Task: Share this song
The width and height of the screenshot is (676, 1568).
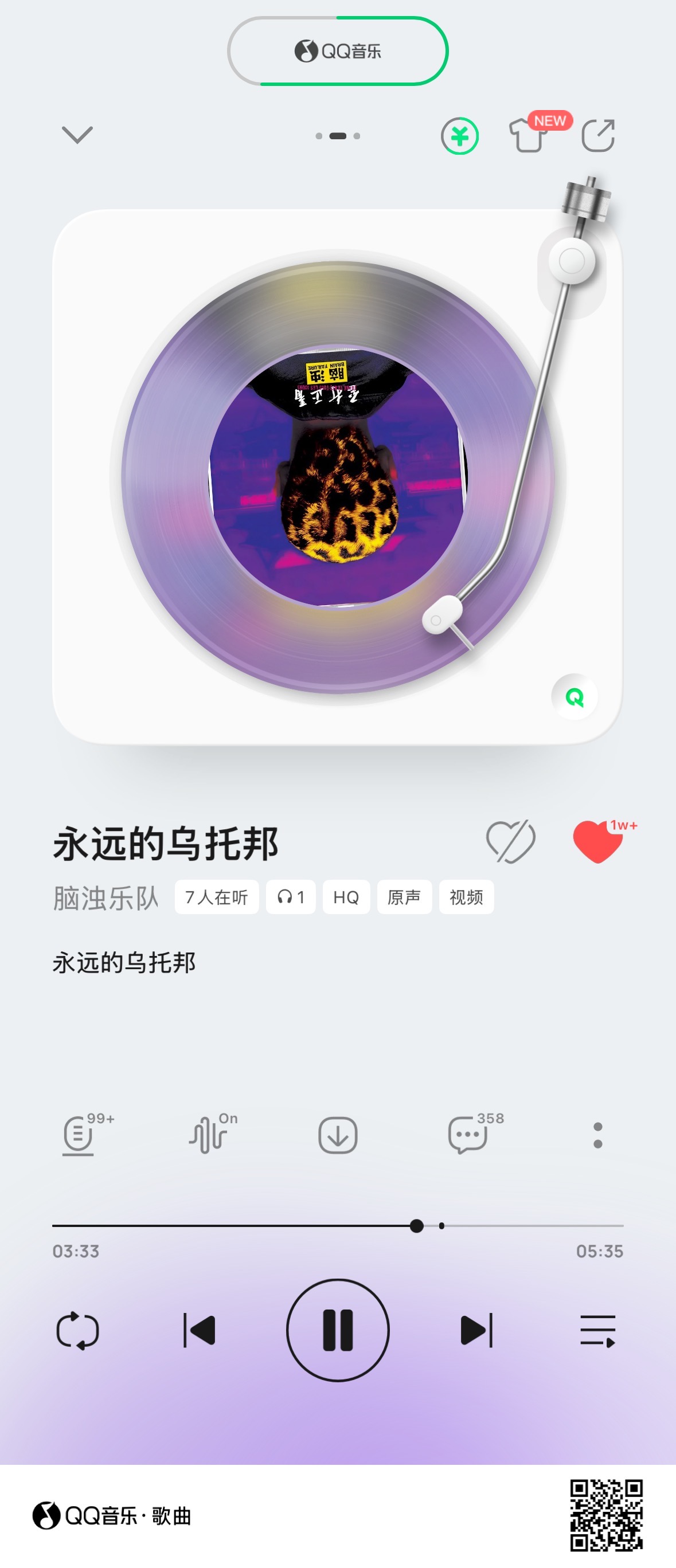Action: coord(598,136)
